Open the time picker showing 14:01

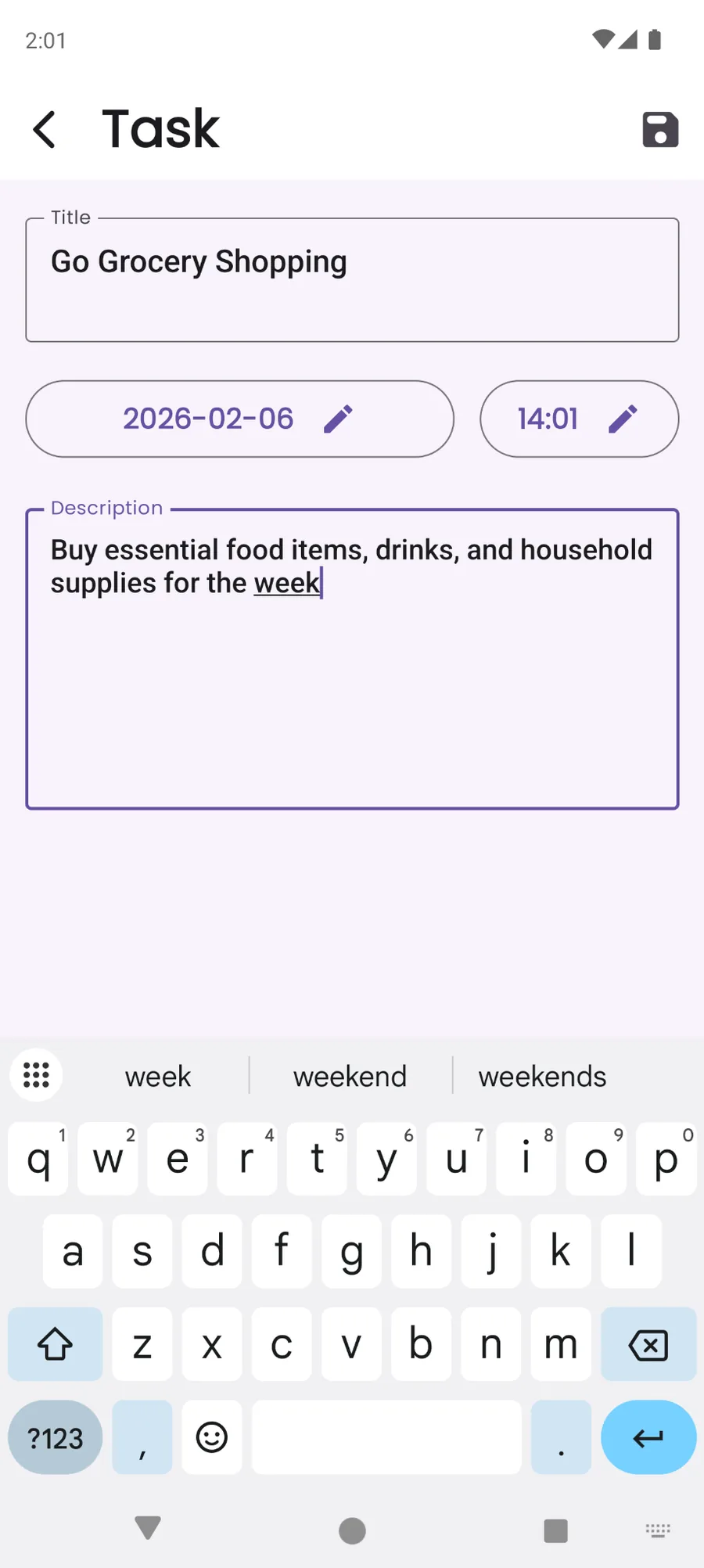[547, 419]
